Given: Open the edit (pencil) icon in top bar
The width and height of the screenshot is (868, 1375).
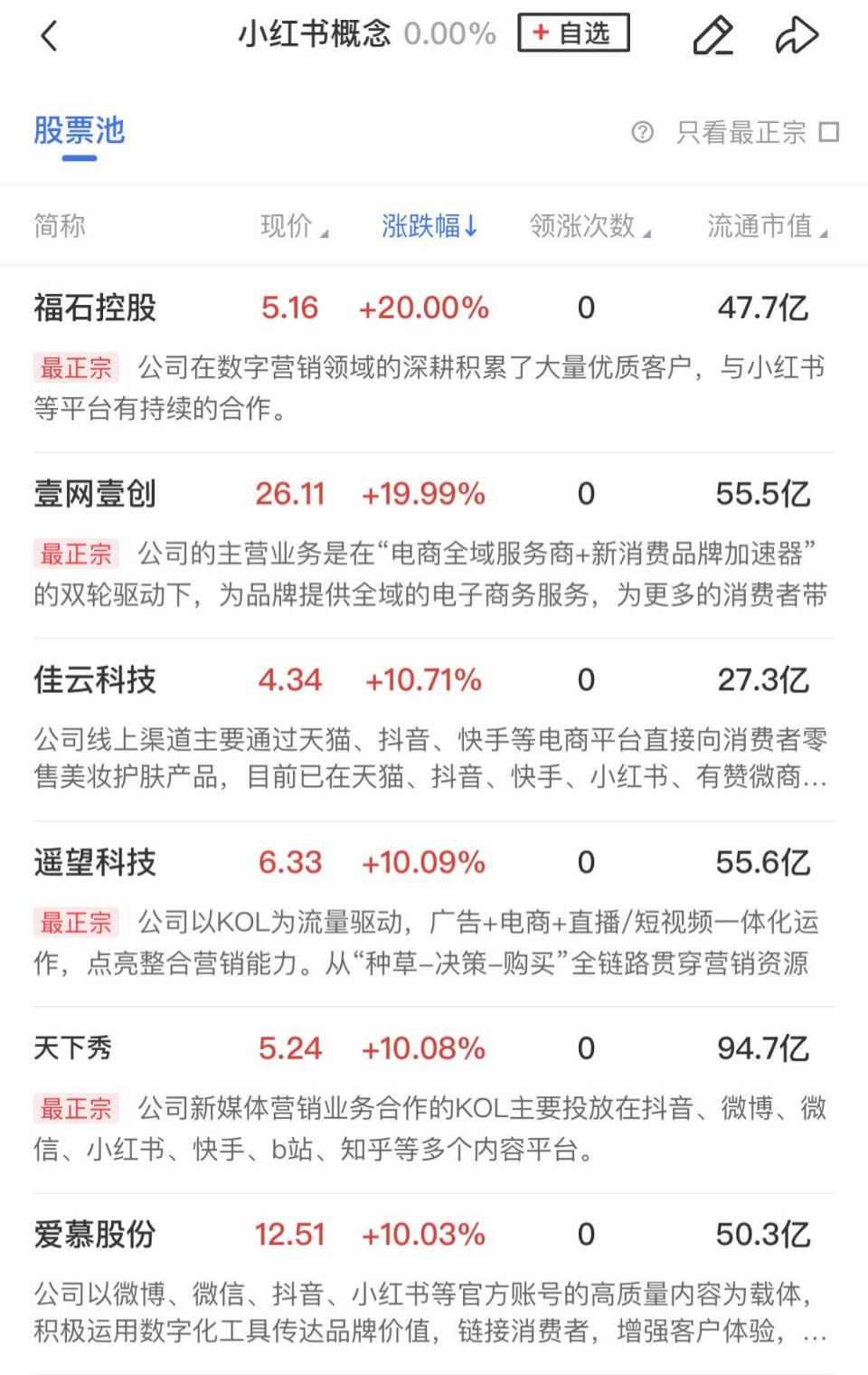Looking at the screenshot, I should [x=713, y=34].
